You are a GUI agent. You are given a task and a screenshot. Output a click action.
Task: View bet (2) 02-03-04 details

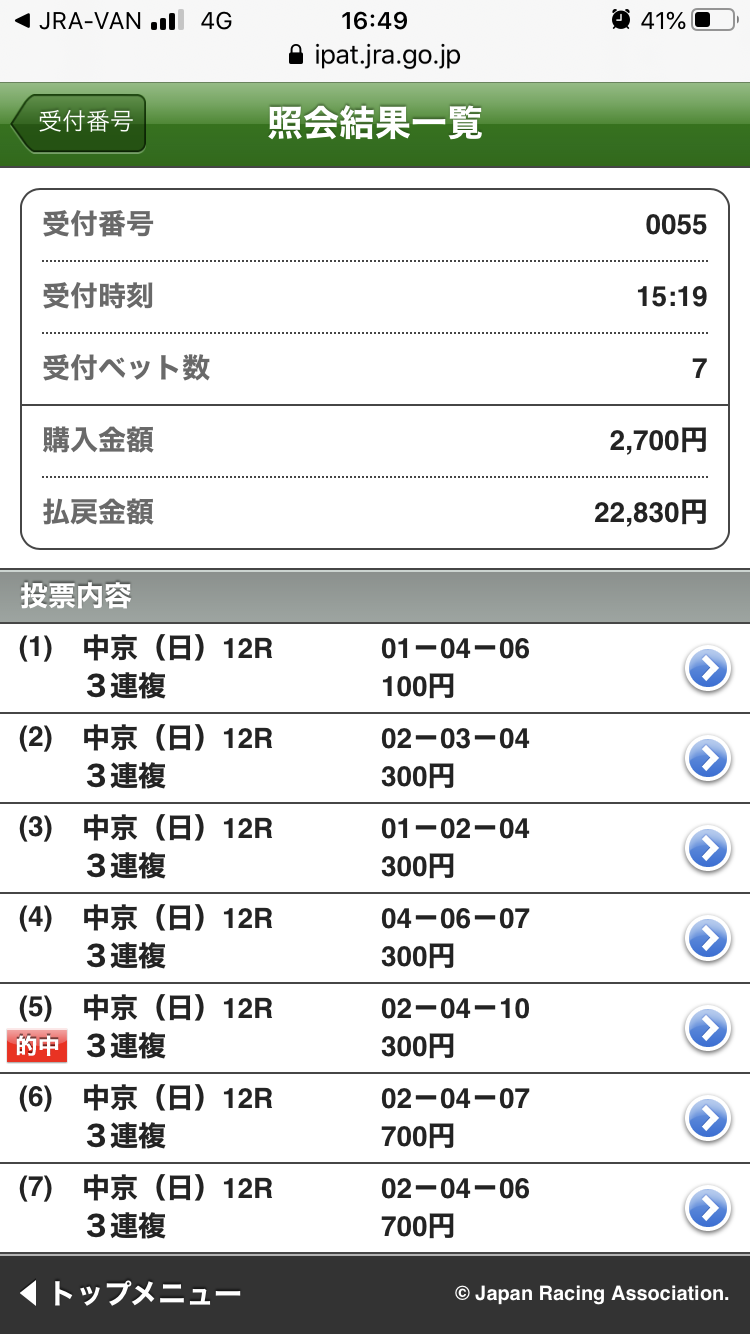708,759
